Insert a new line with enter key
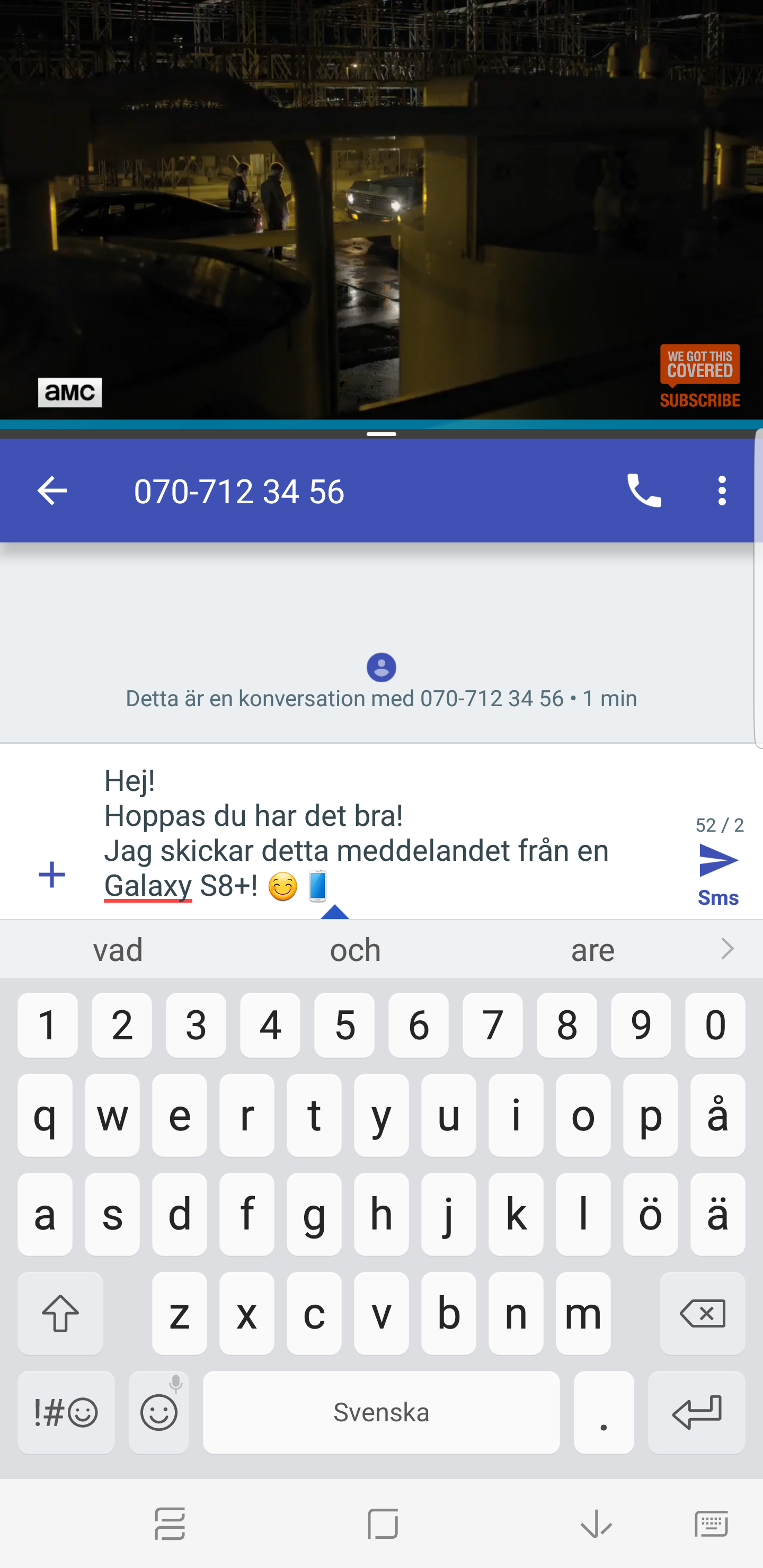Screen dimensions: 763x1568 [x=696, y=1412]
